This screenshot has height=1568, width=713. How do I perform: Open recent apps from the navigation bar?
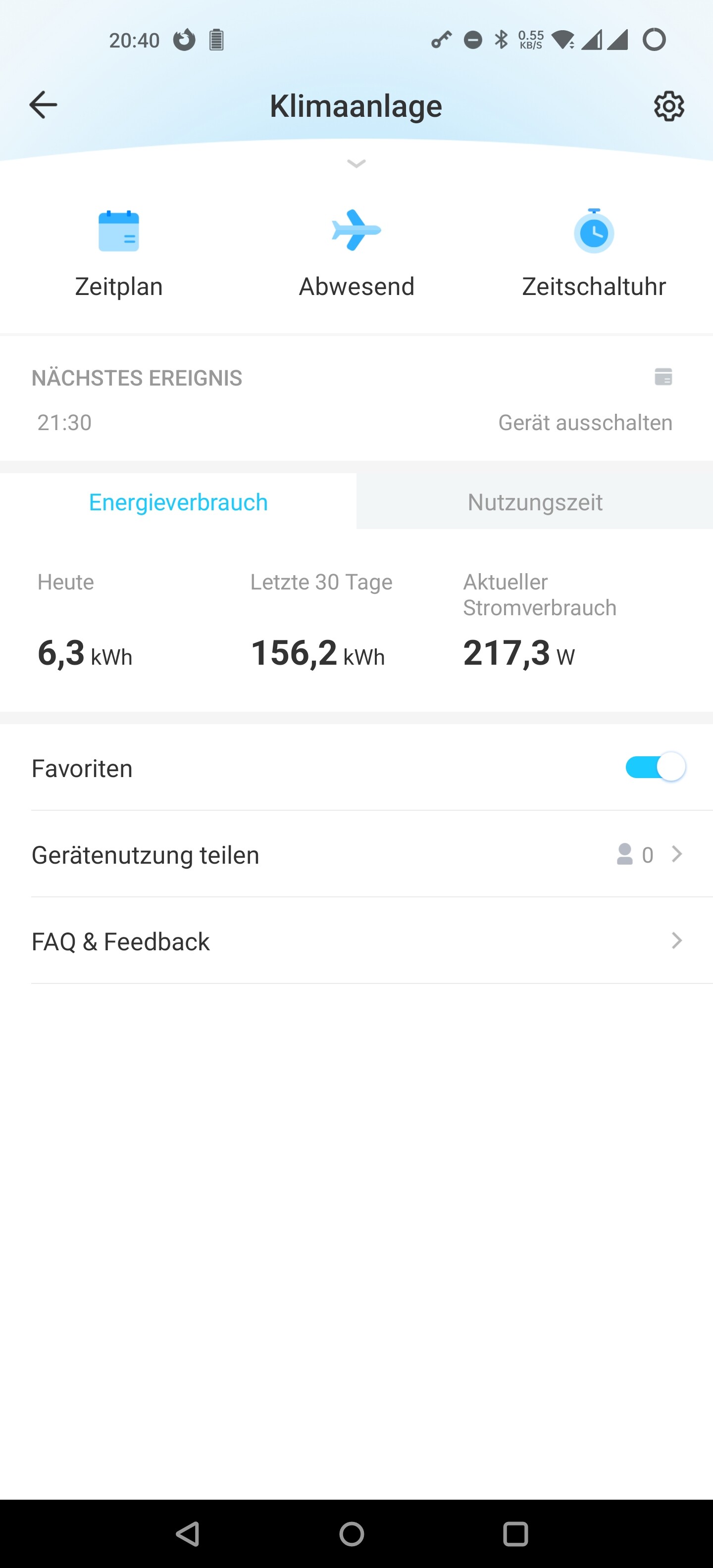tap(515, 1534)
